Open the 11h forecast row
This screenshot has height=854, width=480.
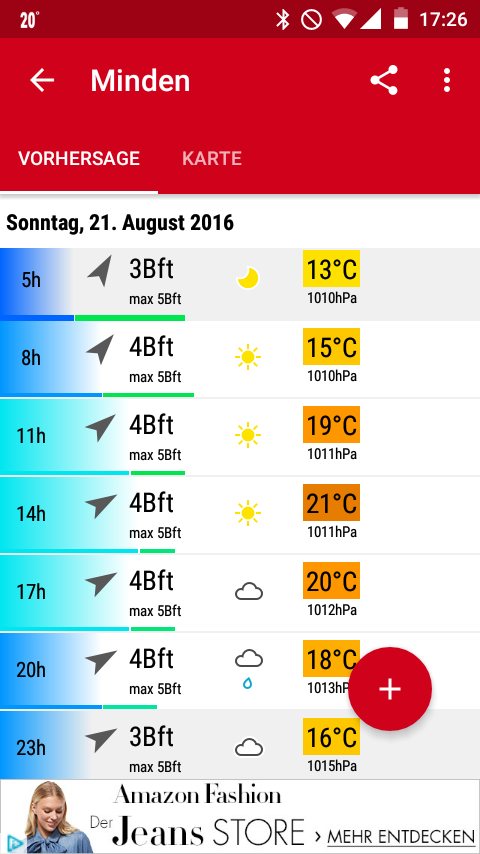240,437
